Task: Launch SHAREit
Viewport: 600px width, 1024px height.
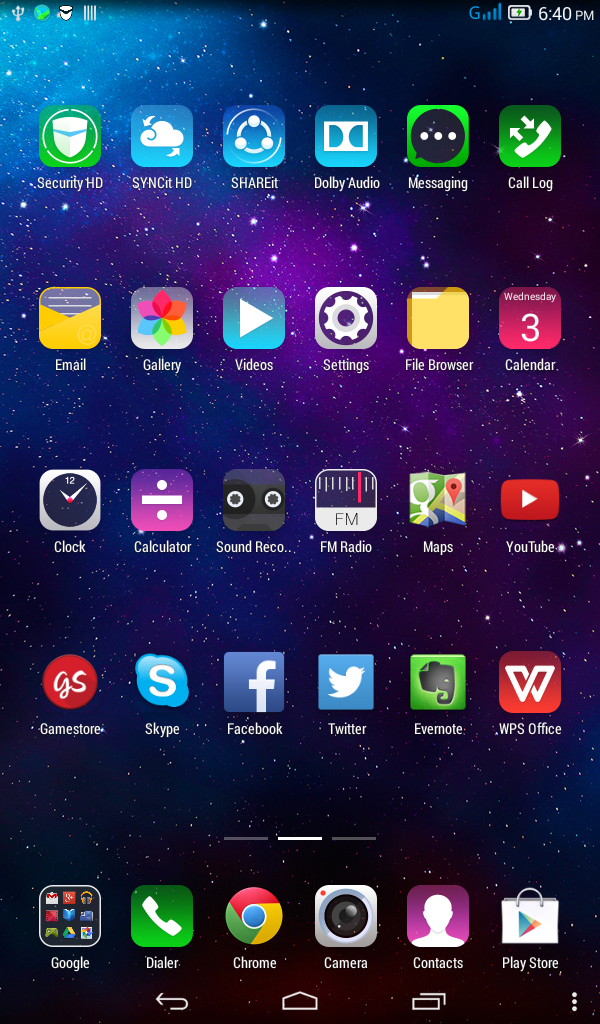Action: pos(254,136)
